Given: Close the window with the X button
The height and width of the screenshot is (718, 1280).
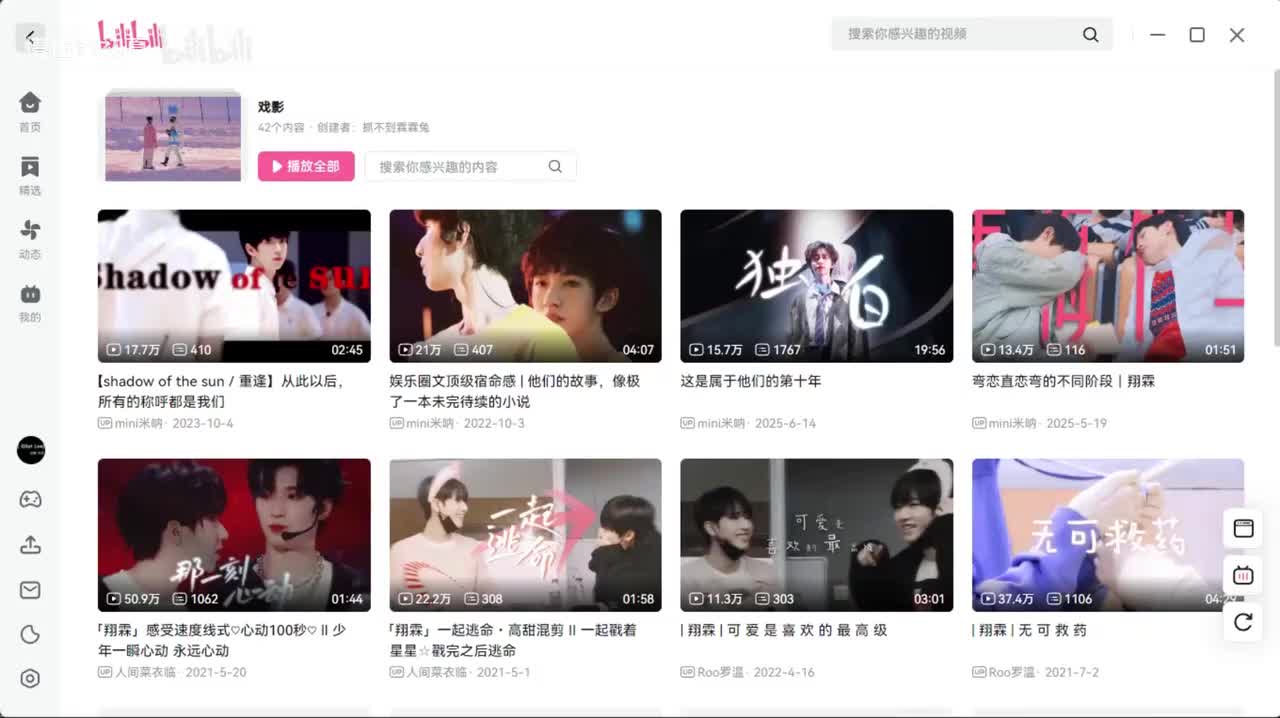Looking at the screenshot, I should (x=1237, y=35).
